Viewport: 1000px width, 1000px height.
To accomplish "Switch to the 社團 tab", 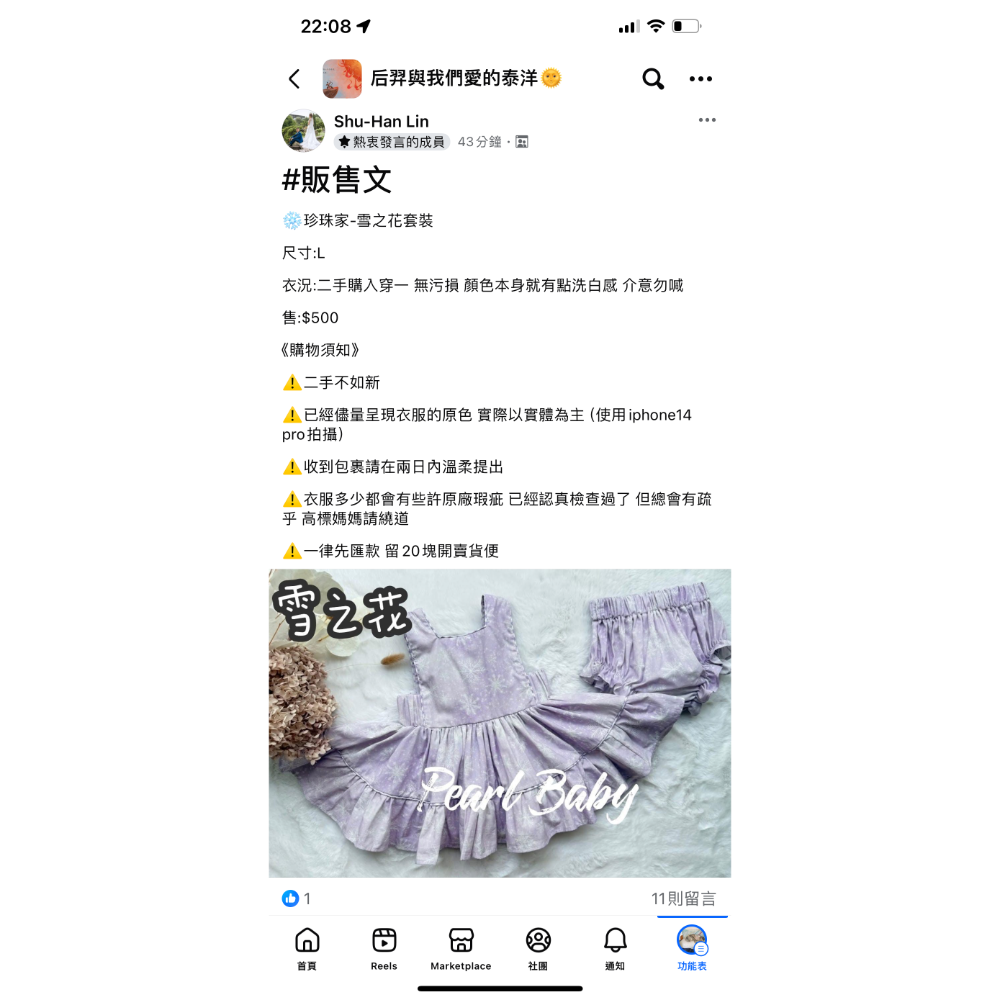I will tap(538, 949).
